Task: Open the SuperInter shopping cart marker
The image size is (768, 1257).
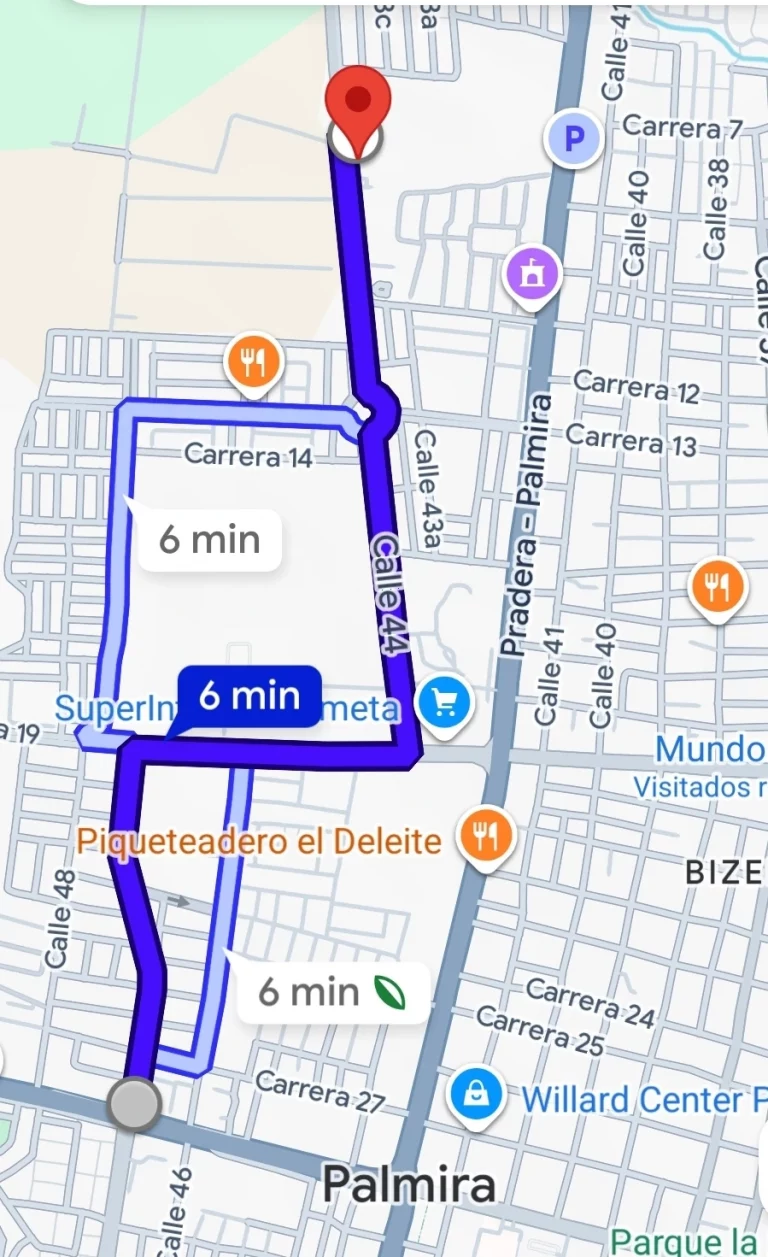Action: 444,704
